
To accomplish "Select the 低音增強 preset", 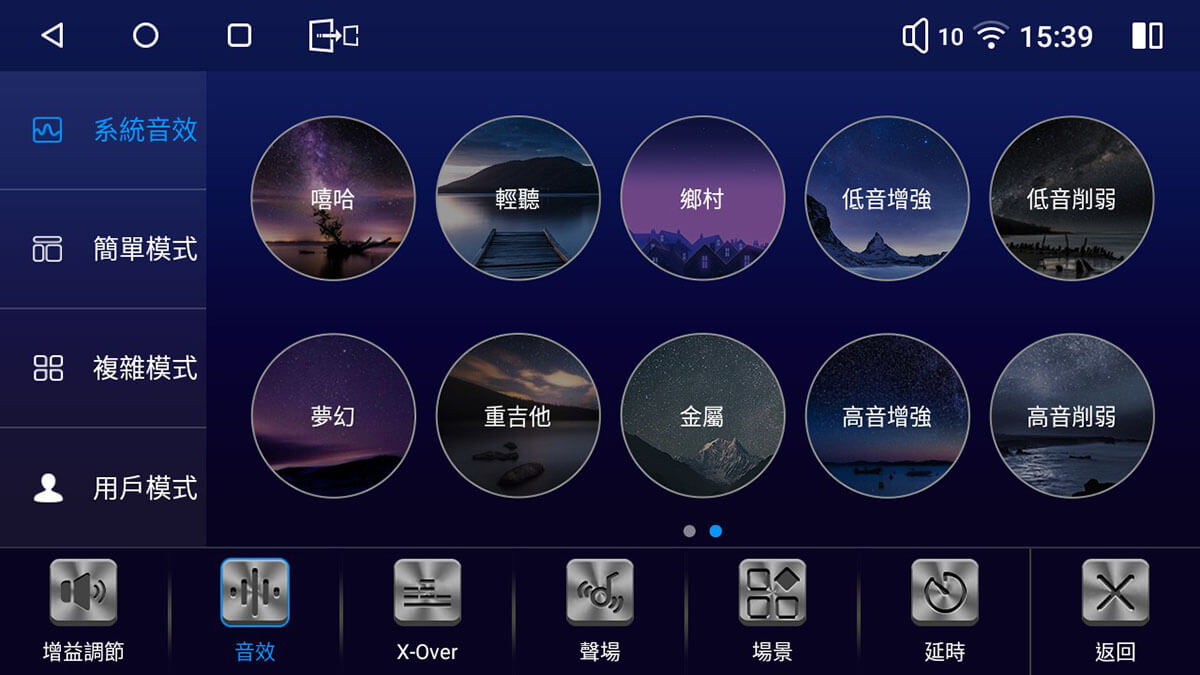I will point(887,198).
